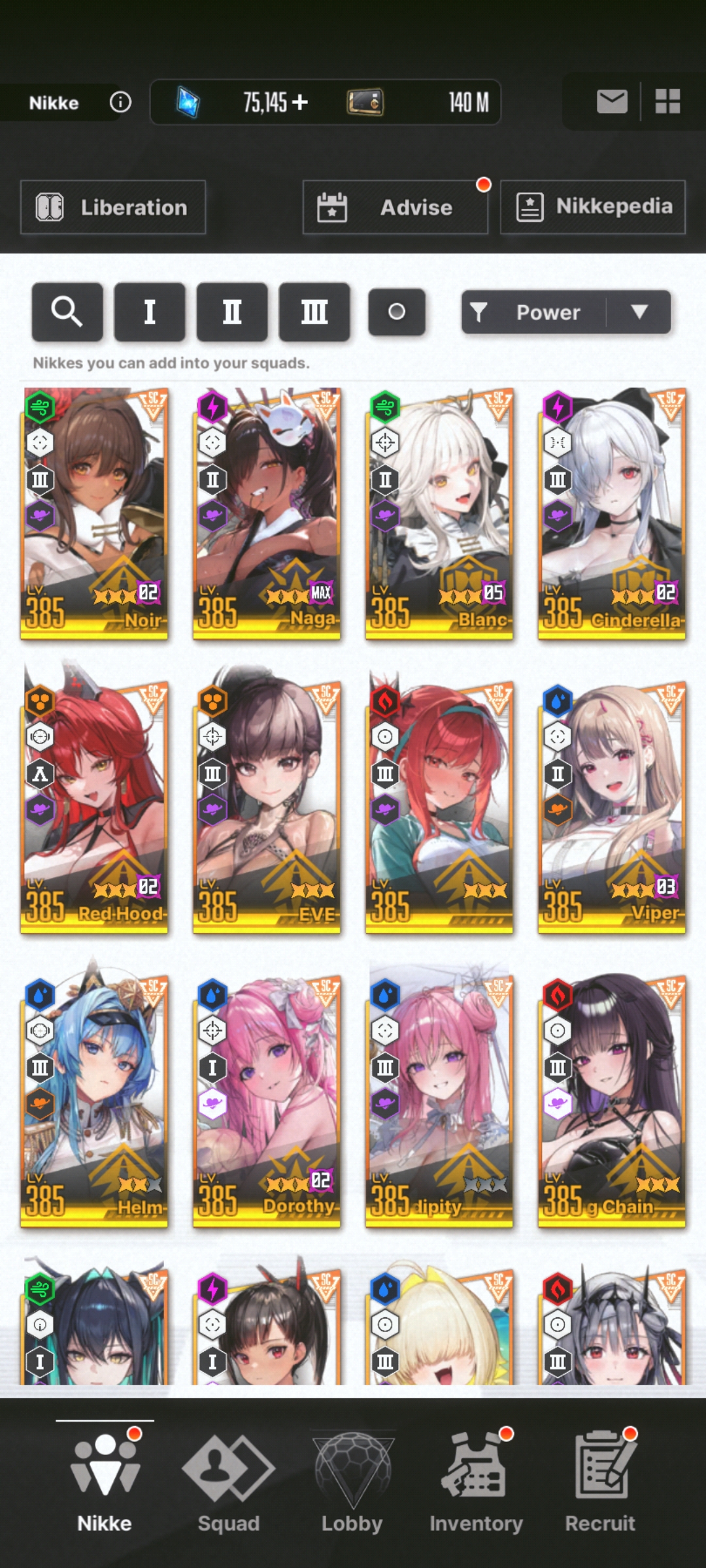
Task: Open Nikkepedia
Action: 593,207
